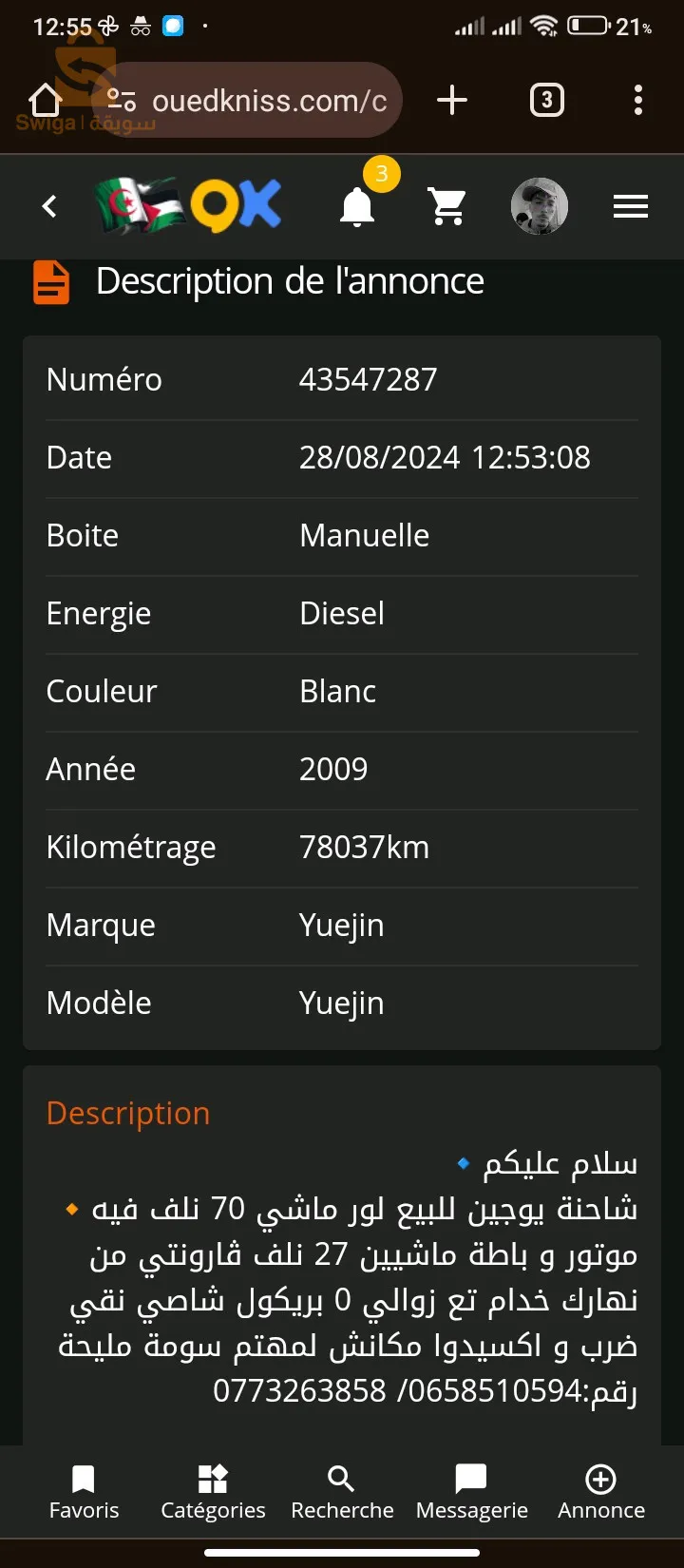Open the Recherche tab

tap(342, 1492)
